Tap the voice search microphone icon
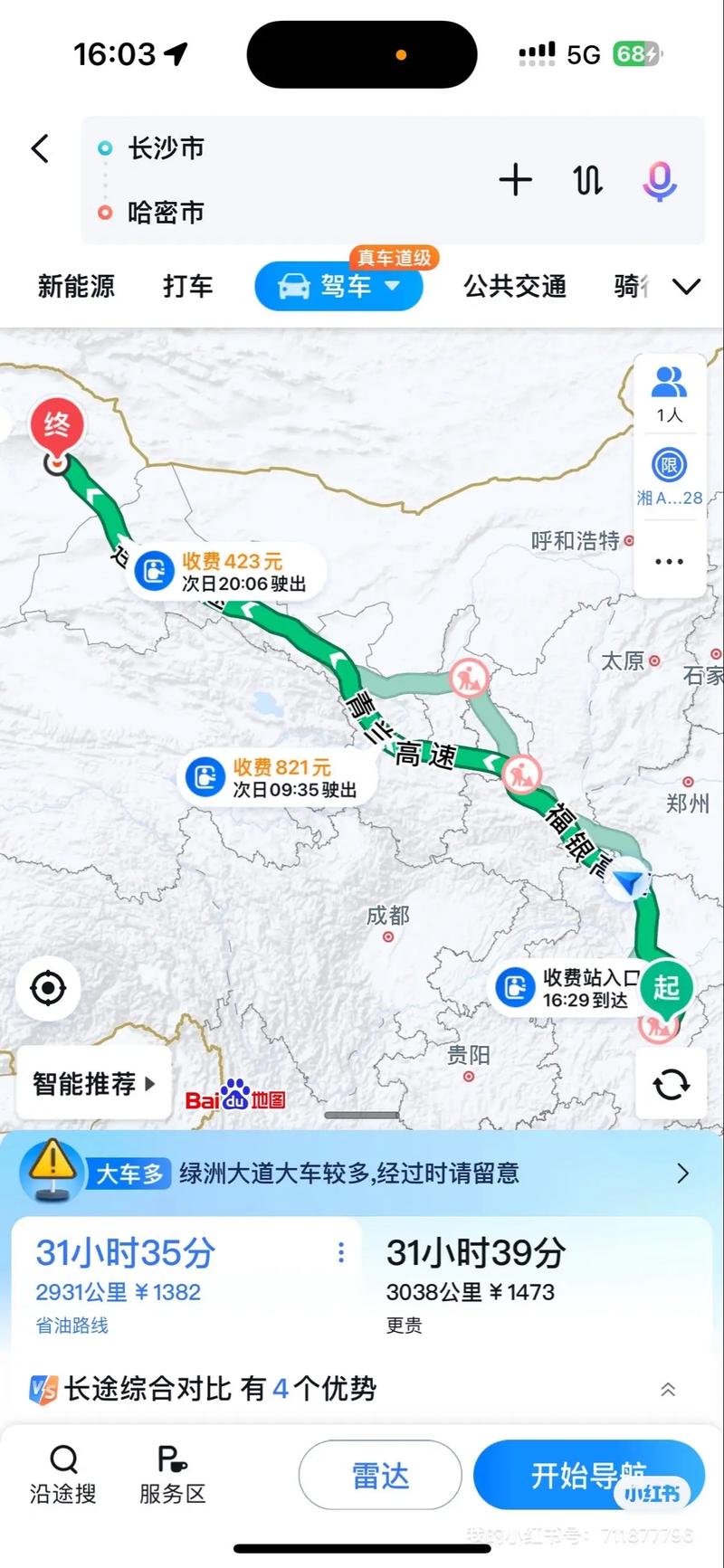 click(x=660, y=181)
